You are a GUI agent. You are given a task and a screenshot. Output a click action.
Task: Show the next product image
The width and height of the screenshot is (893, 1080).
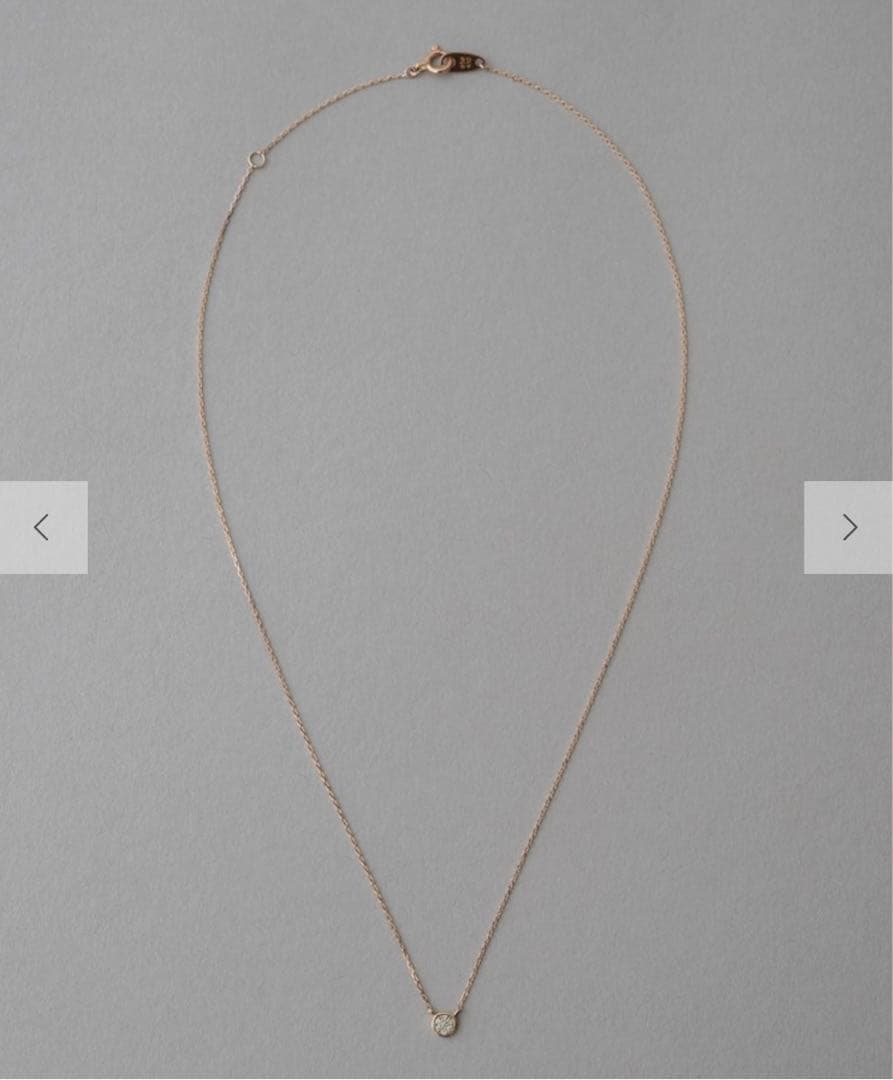[848, 527]
